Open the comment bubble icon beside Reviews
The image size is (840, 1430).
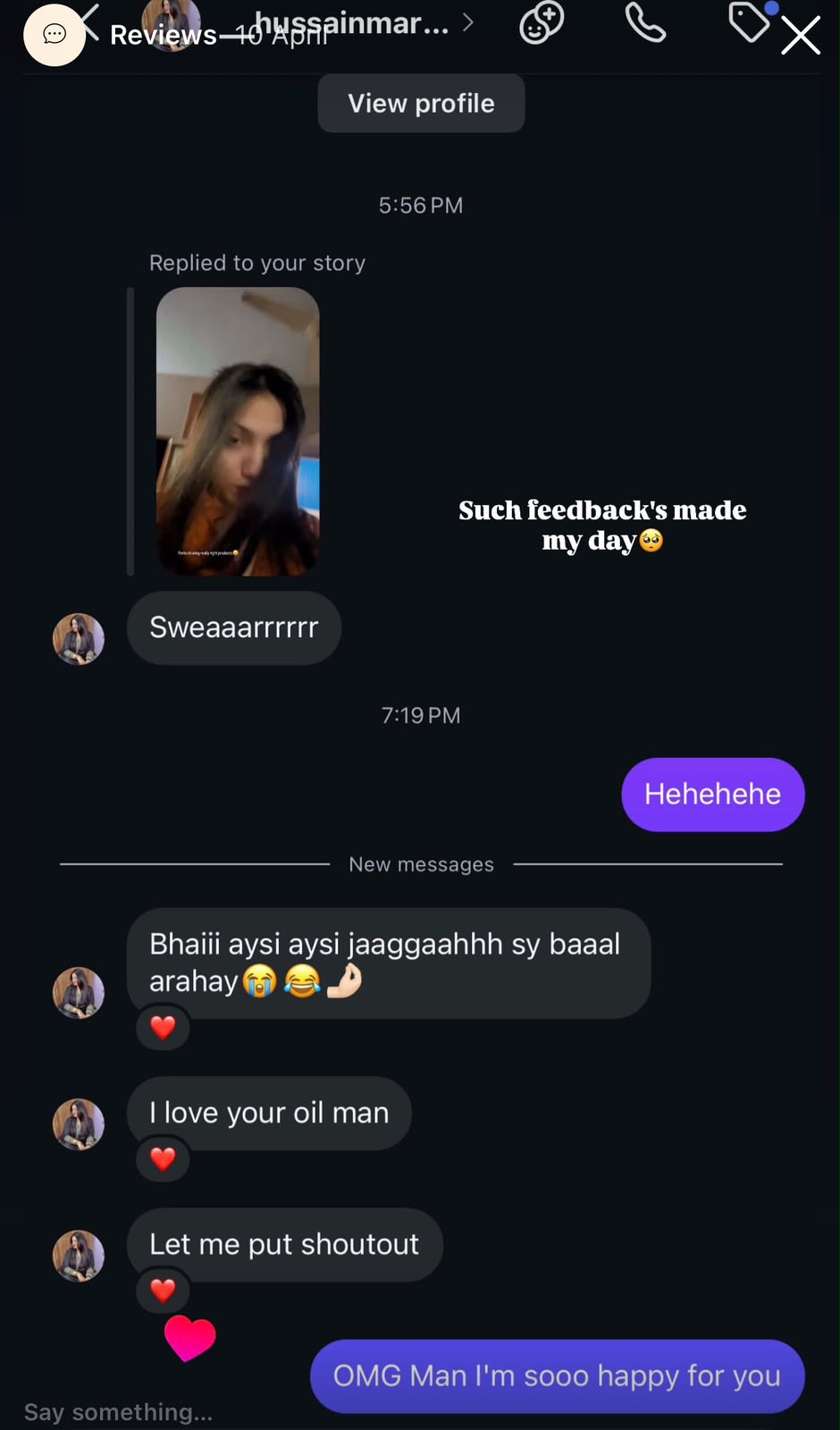(x=55, y=35)
